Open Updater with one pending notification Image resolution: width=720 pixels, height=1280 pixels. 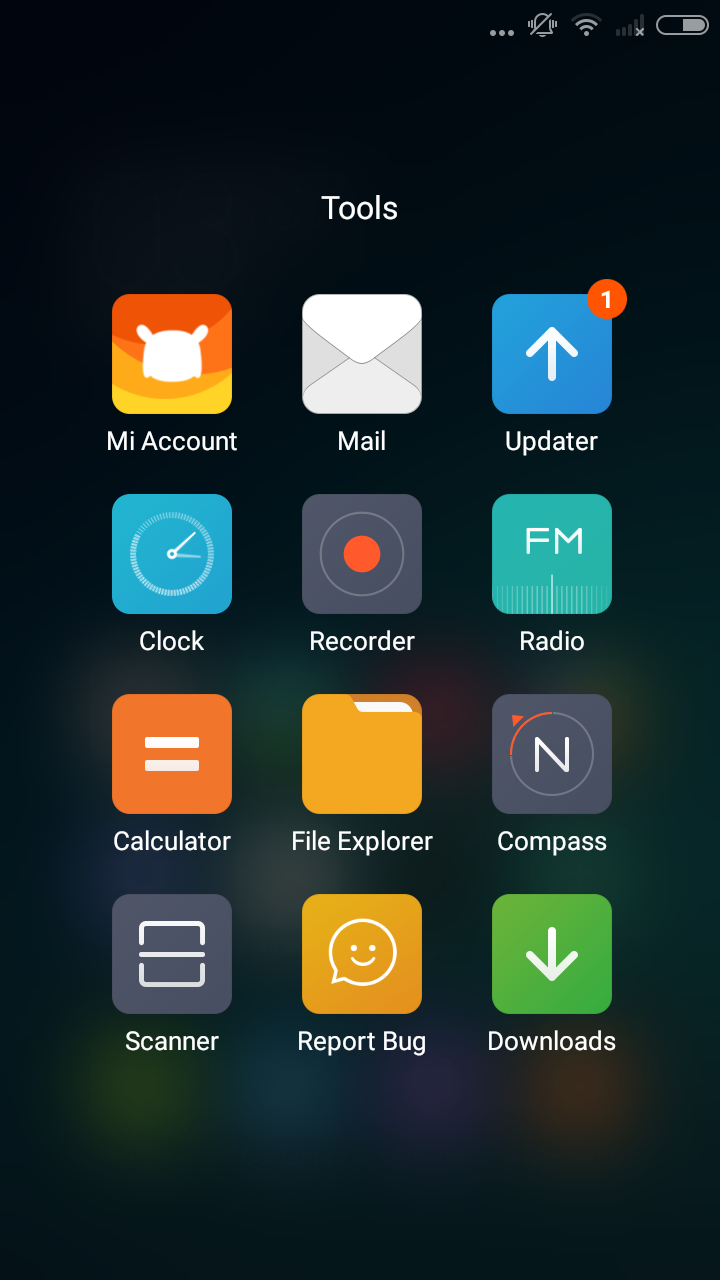pyautogui.click(x=552, y=354)
